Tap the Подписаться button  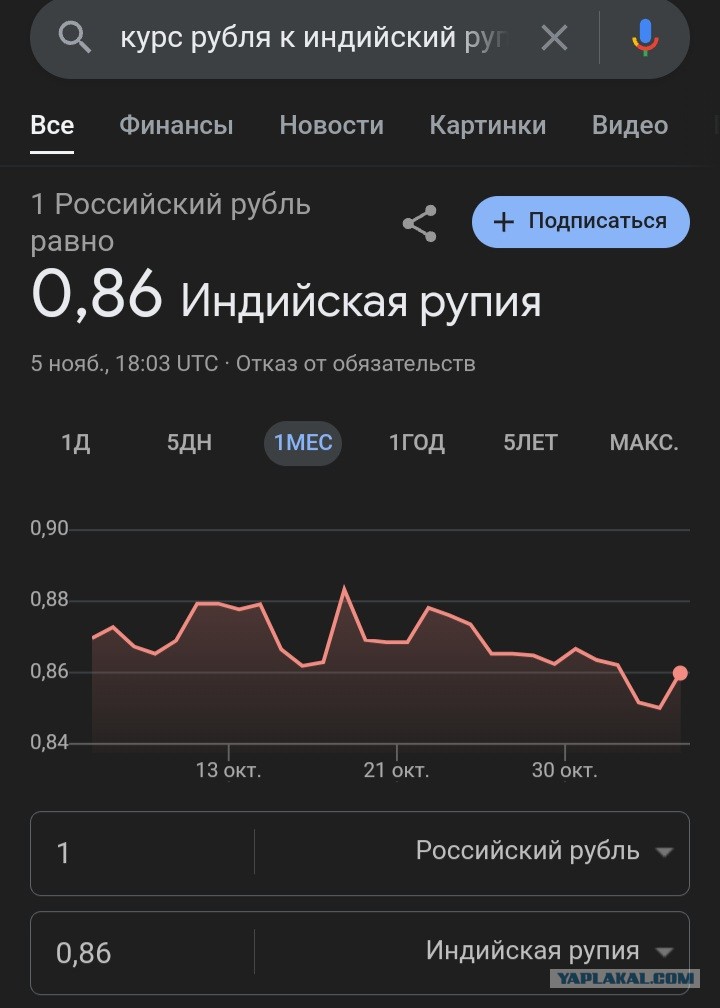click(x=581, y=222)
